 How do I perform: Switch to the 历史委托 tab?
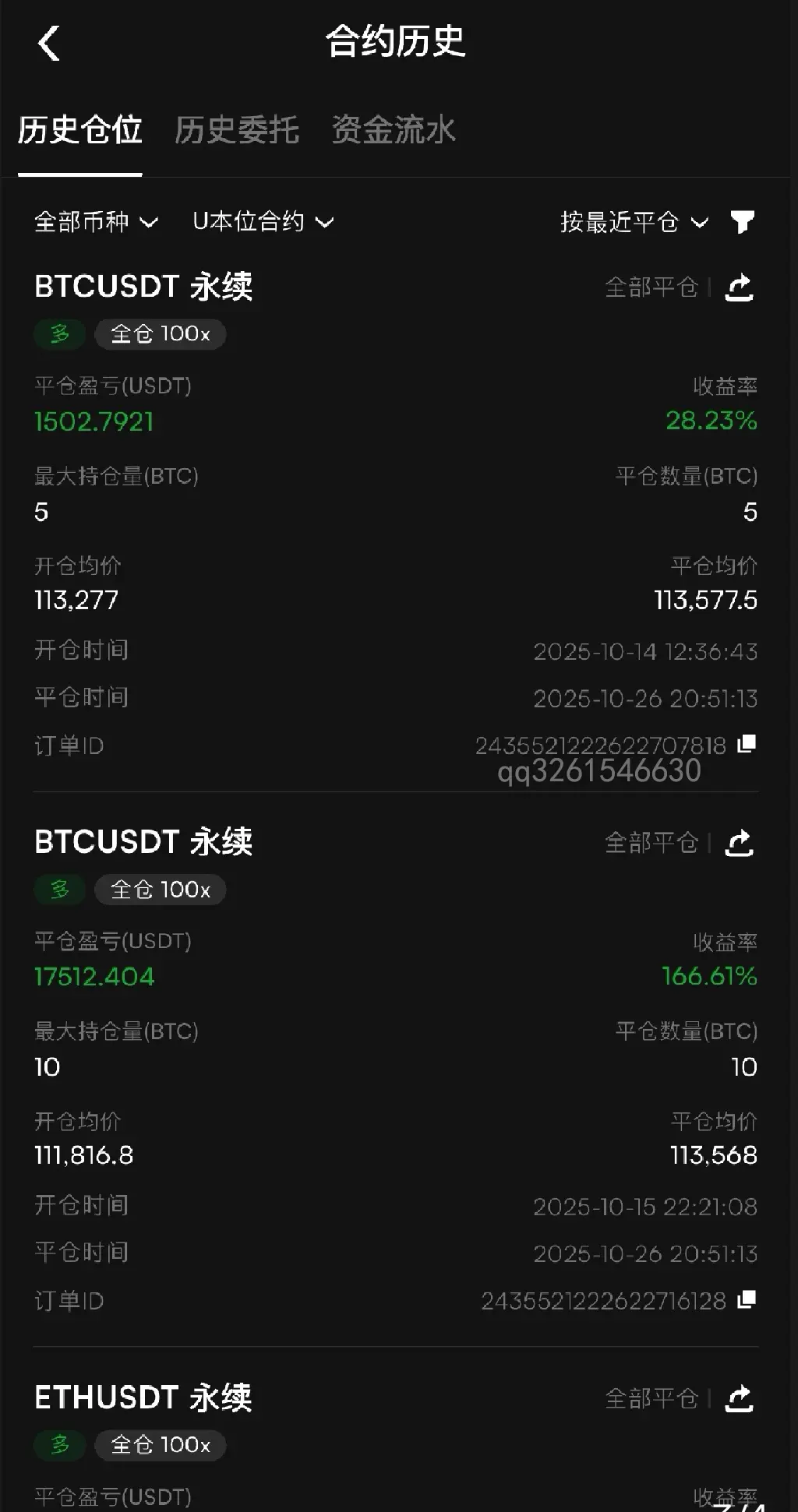click(x=236, y=130)
